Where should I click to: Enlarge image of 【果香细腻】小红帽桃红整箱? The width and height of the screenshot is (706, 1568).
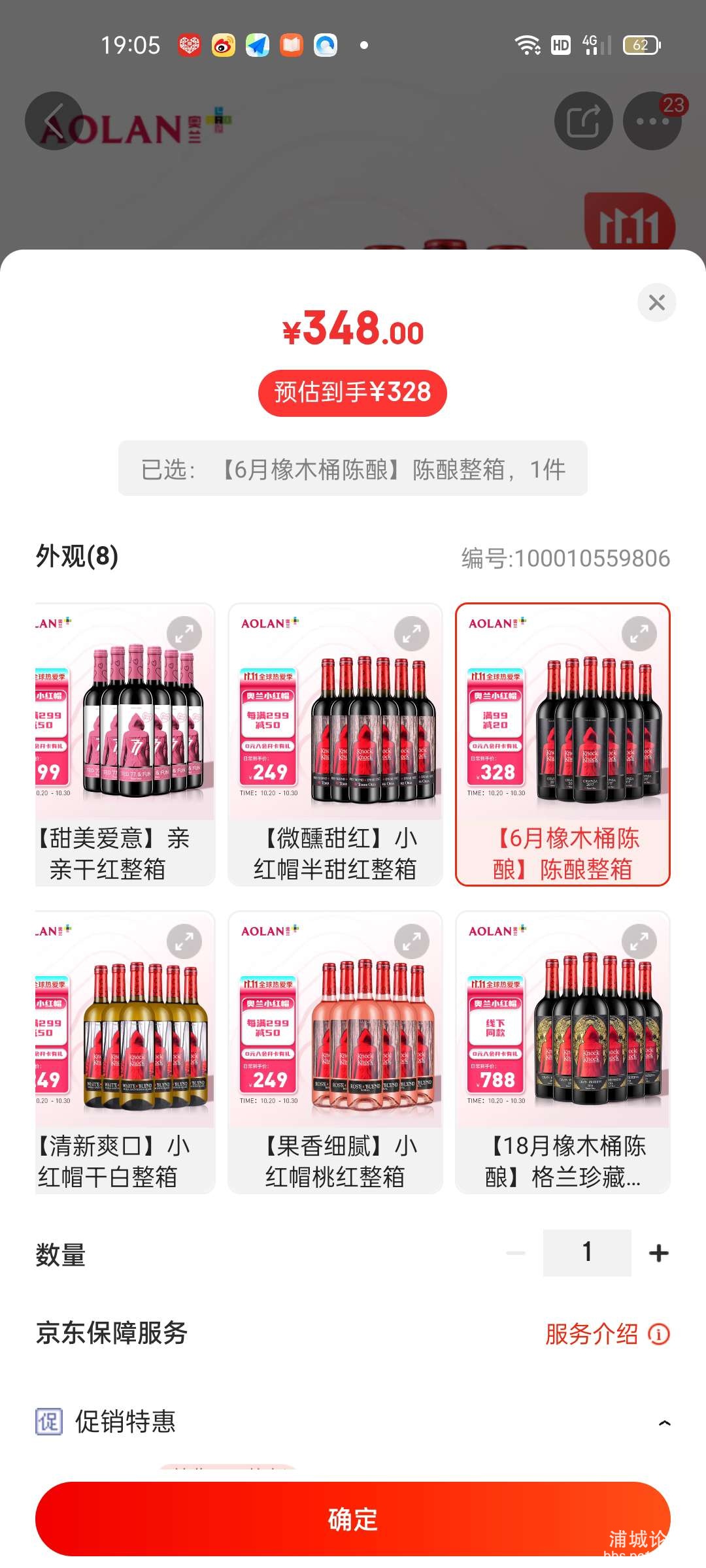412,941
